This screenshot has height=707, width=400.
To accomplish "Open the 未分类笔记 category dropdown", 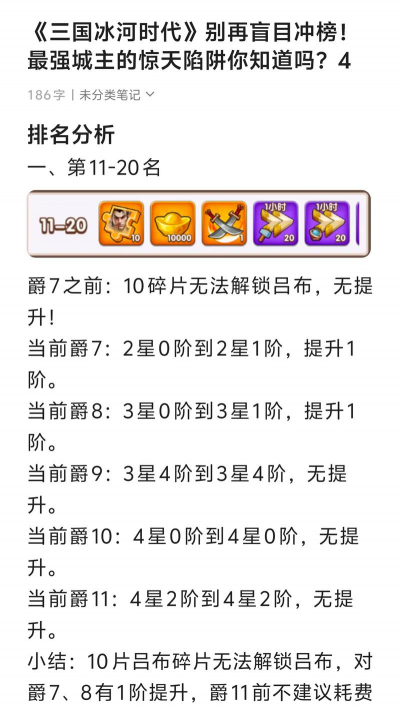I will [117, 95].
